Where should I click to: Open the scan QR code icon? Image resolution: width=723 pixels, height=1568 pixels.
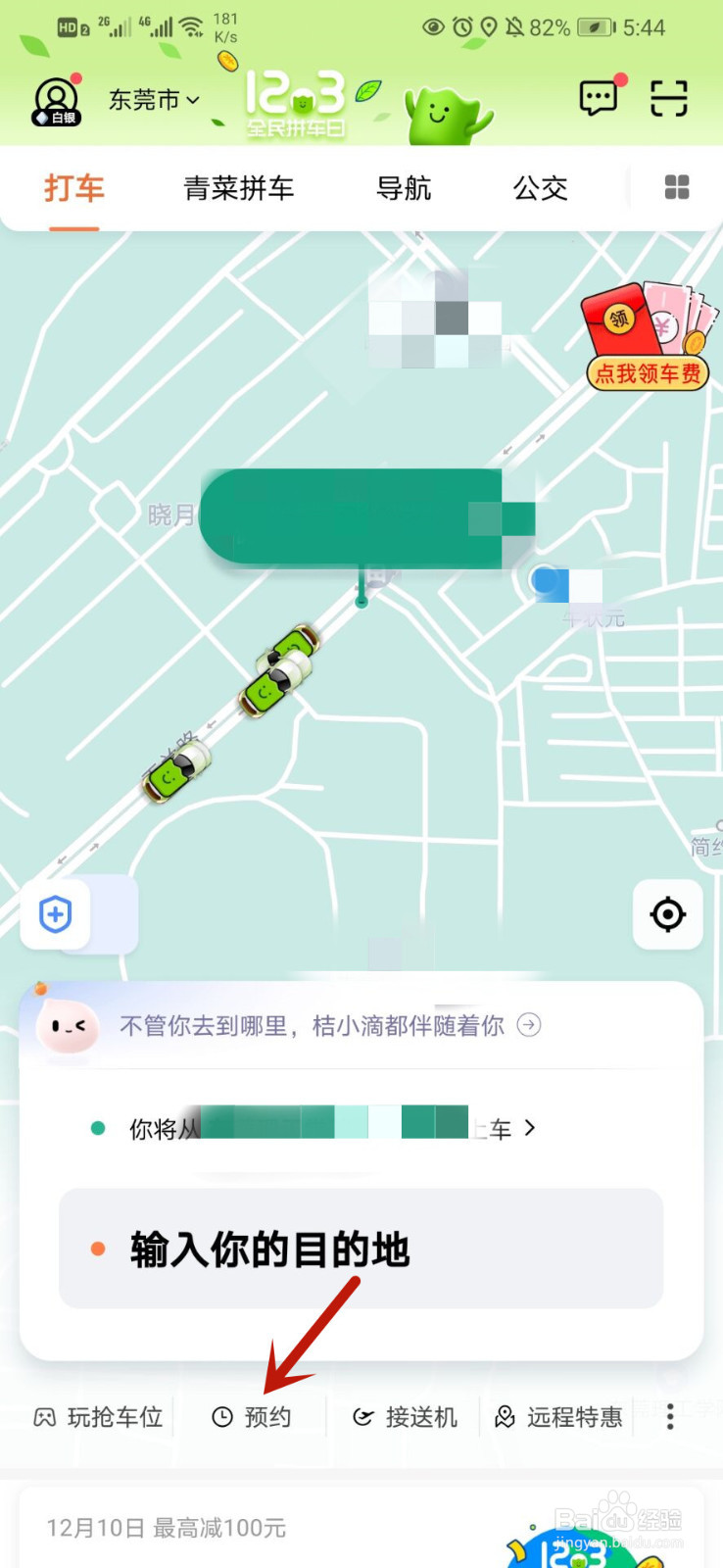click(x=669, y=99)
